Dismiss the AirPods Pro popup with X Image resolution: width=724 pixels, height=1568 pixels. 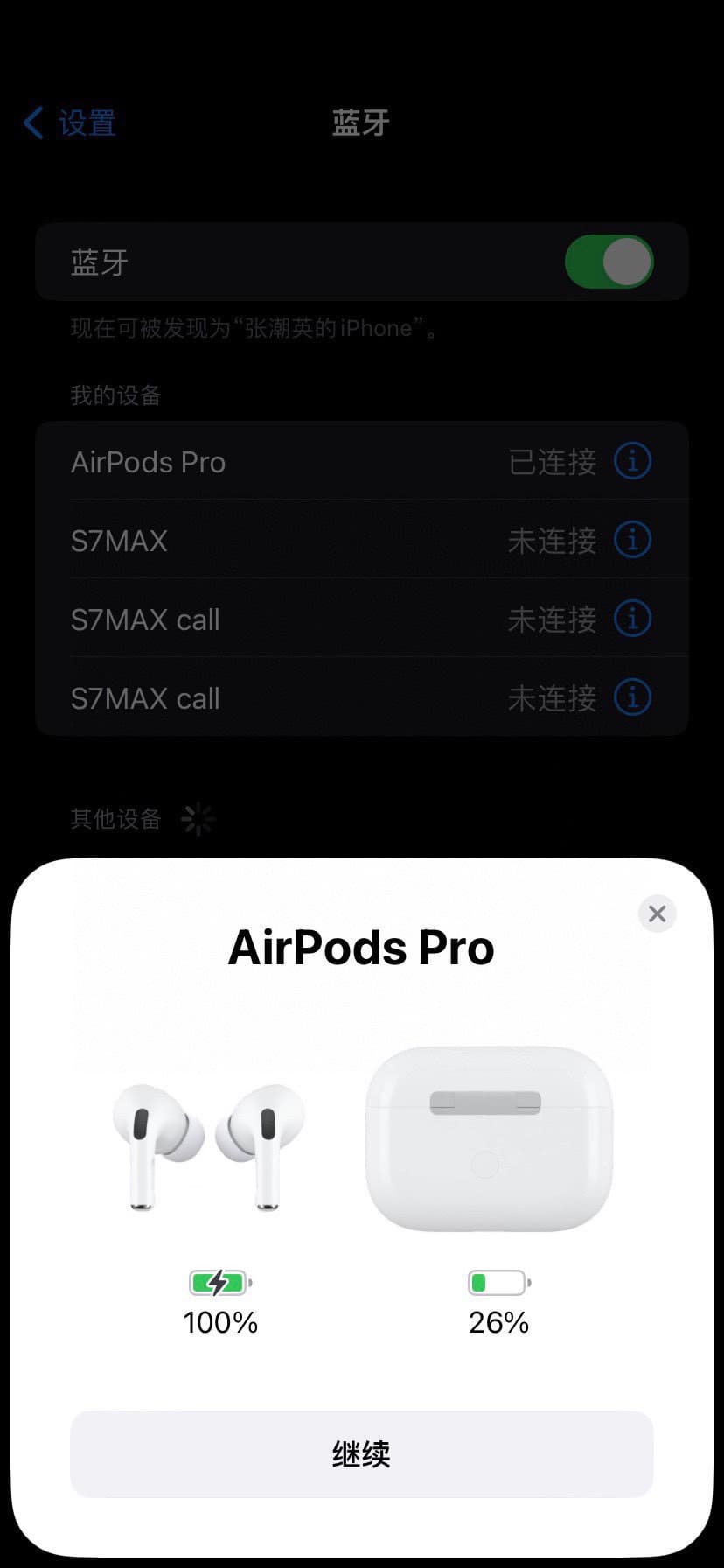click(x=657, y=913)
